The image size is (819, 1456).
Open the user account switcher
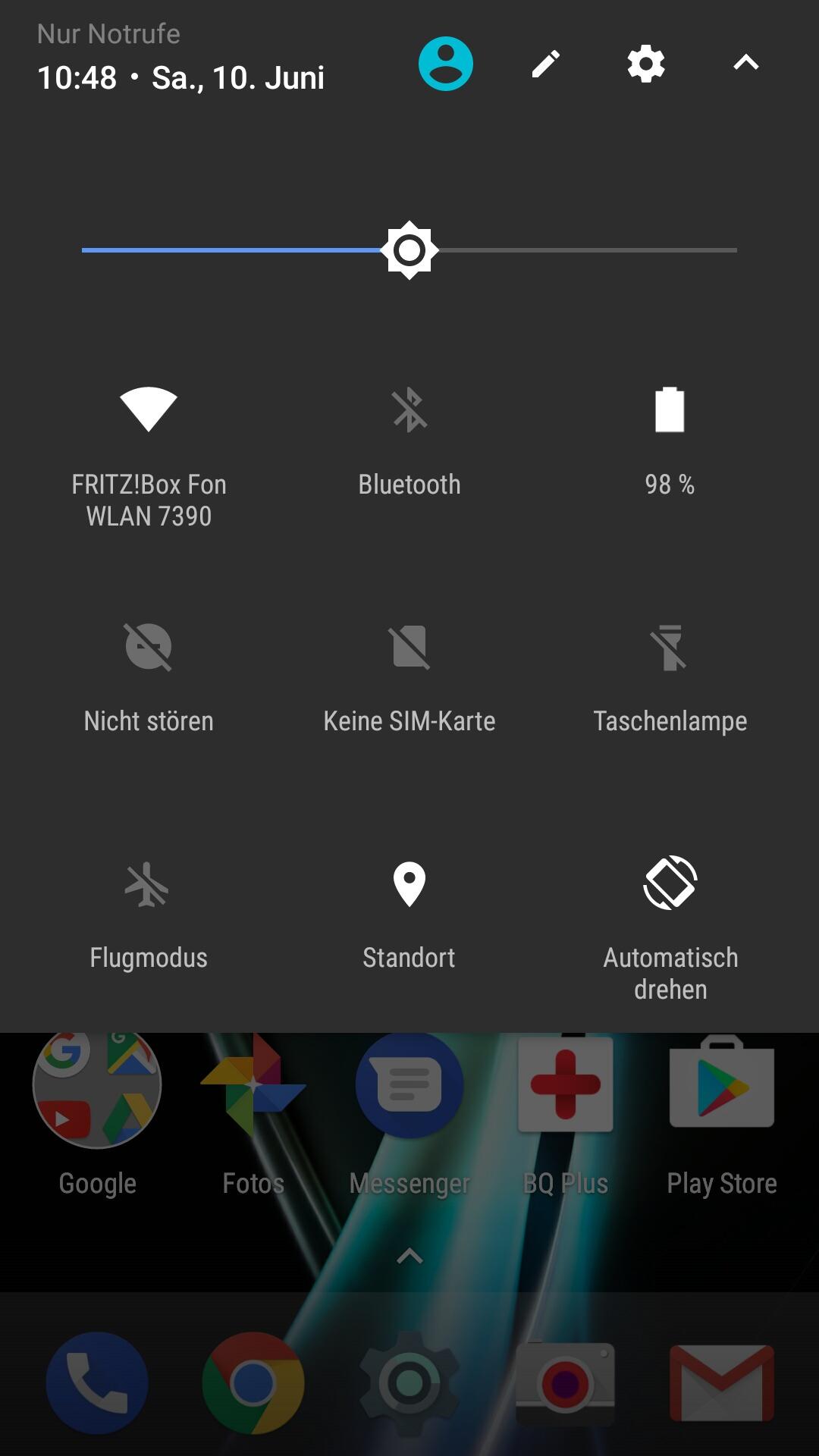coord(446,64)
